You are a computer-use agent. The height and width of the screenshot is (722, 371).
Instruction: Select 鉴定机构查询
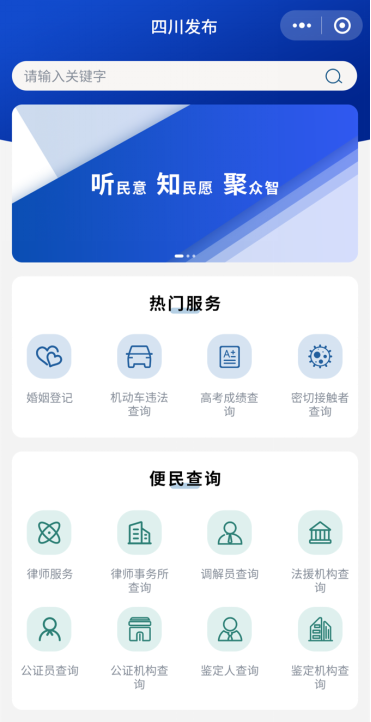pos(320,649)
